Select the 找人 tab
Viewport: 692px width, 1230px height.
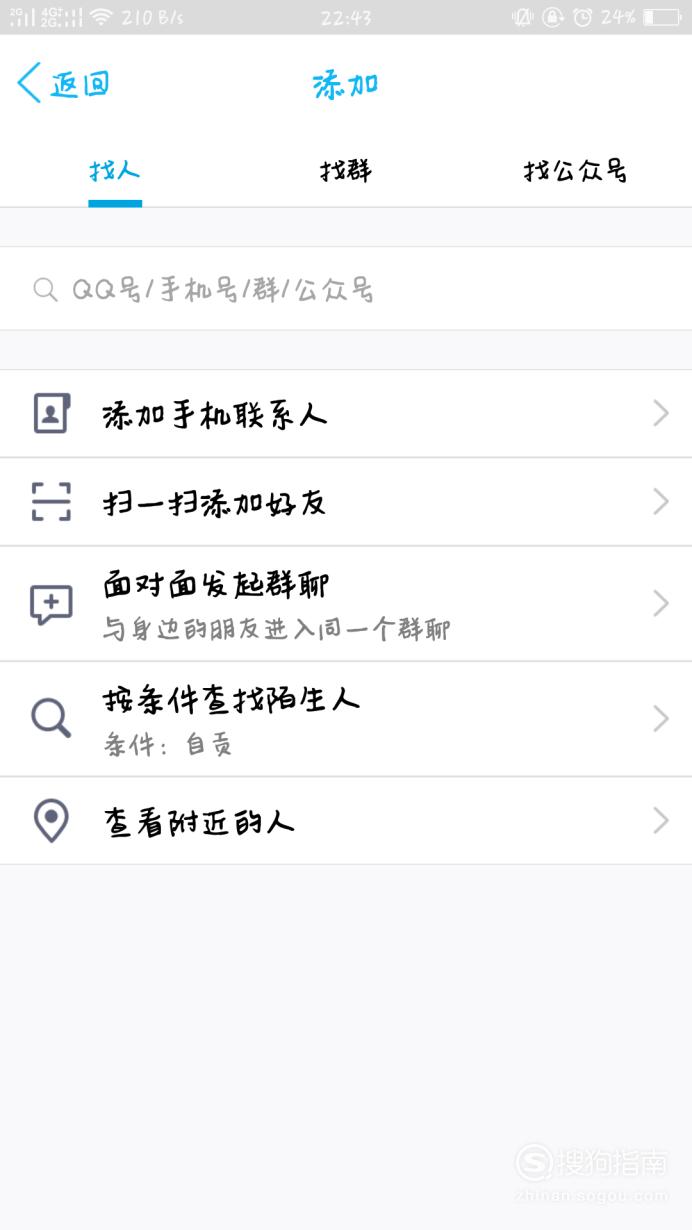(x=115, y=170)
